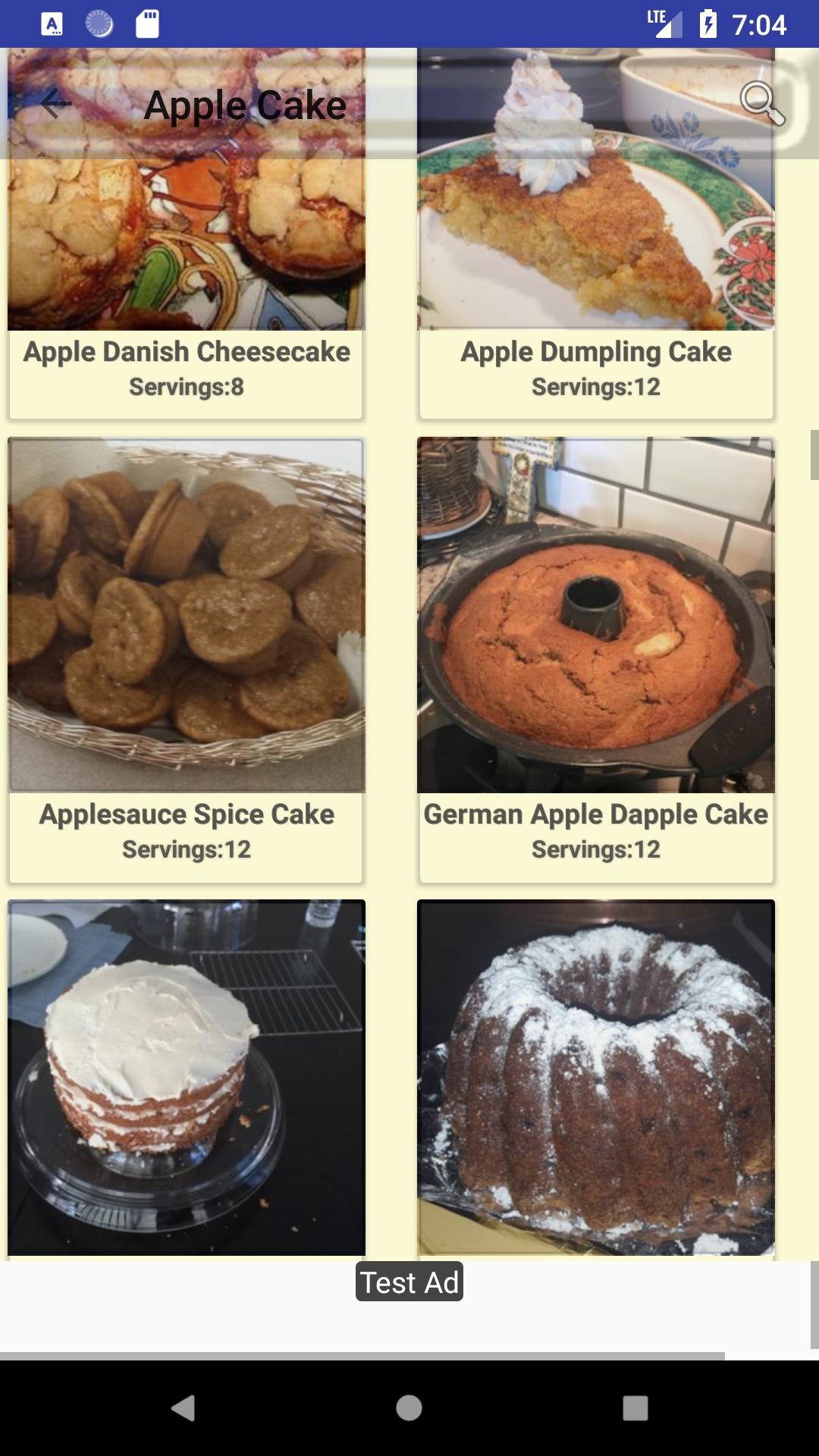Select the German Apple Dapple Cake card

[596, 660]
